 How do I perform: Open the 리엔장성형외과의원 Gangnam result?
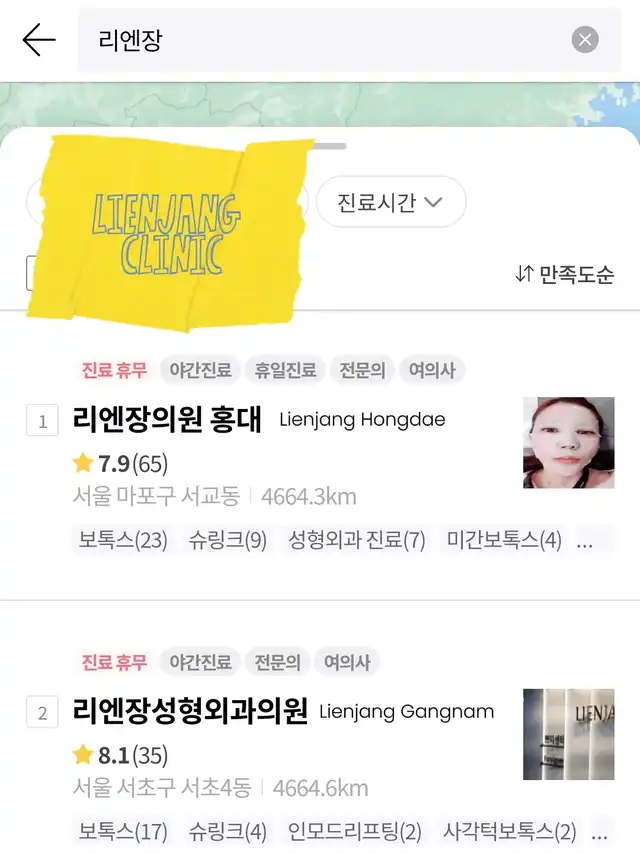click(190, 712)
